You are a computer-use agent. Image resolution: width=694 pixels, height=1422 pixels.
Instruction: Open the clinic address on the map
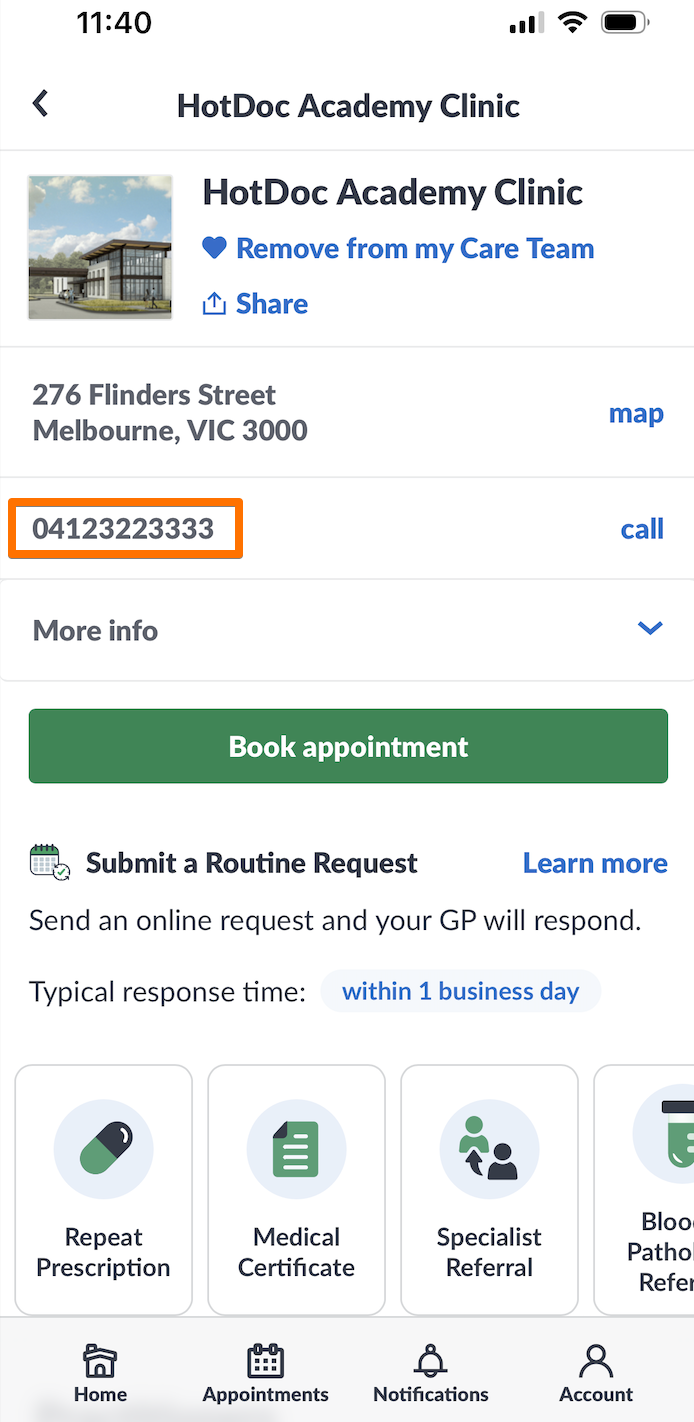pos(636,413)
